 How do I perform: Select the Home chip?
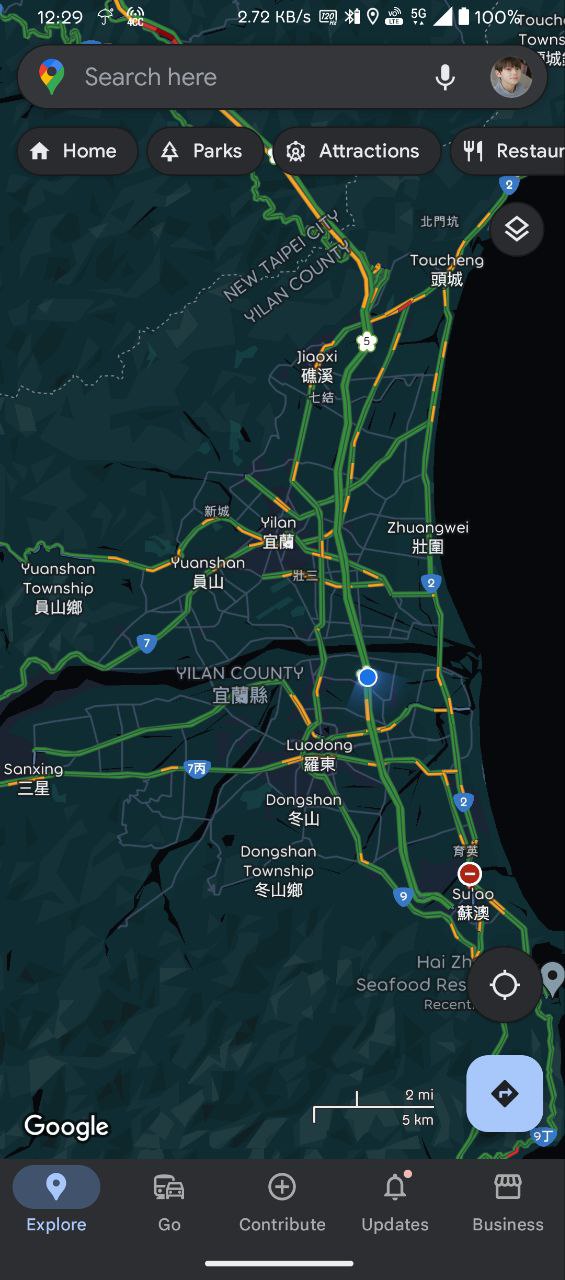pos(78,151)
